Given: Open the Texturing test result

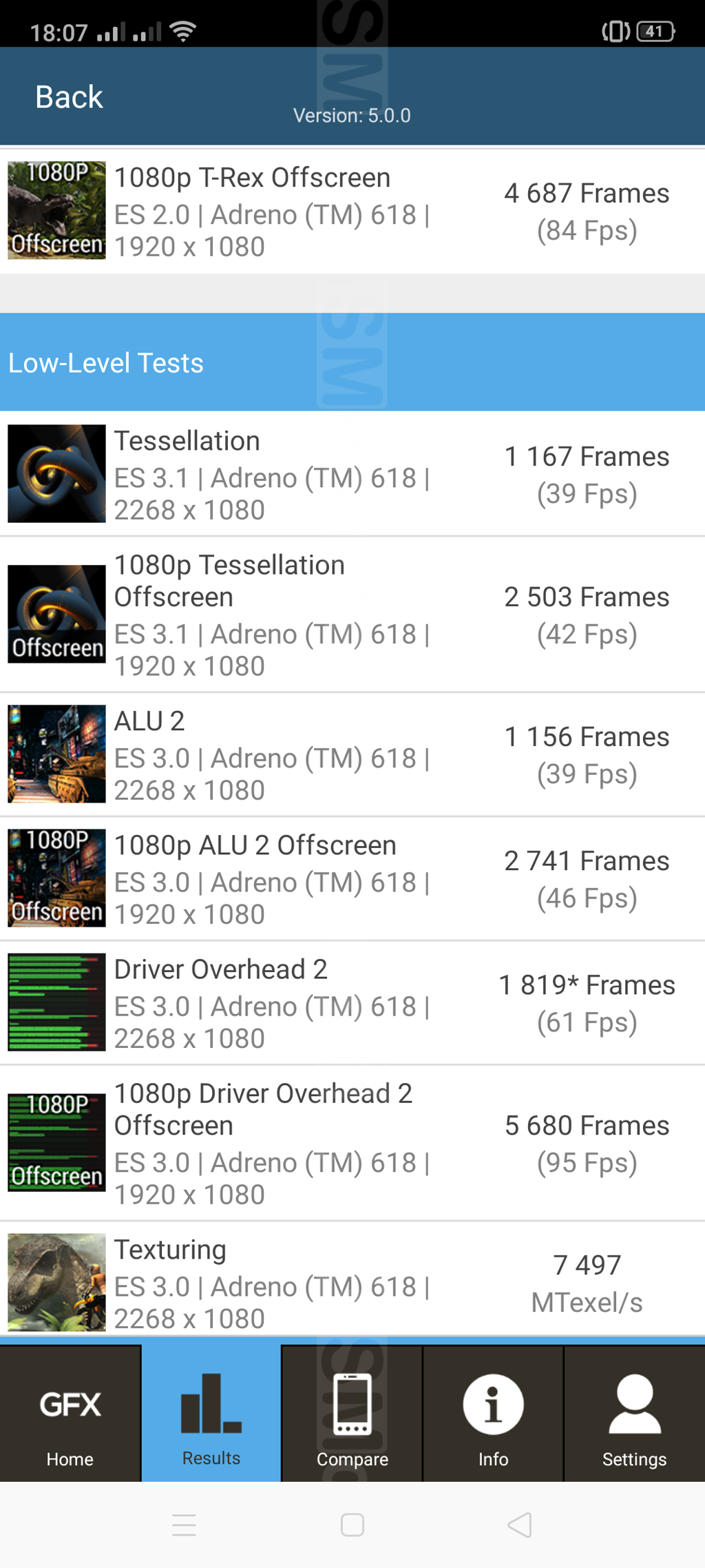Looking at the screenshot, I should 352,1282.
